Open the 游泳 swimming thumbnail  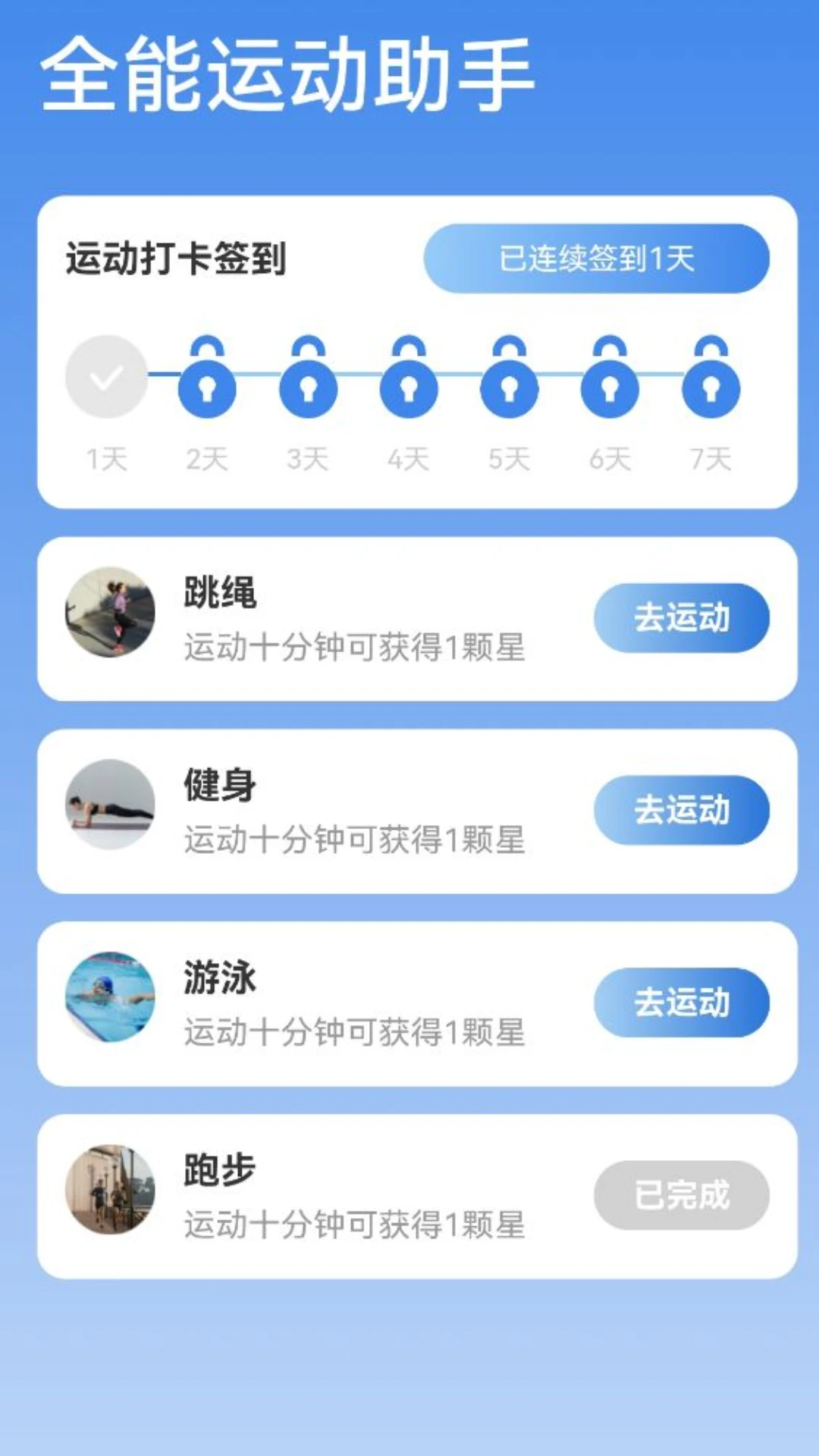tap(111, 1001)
